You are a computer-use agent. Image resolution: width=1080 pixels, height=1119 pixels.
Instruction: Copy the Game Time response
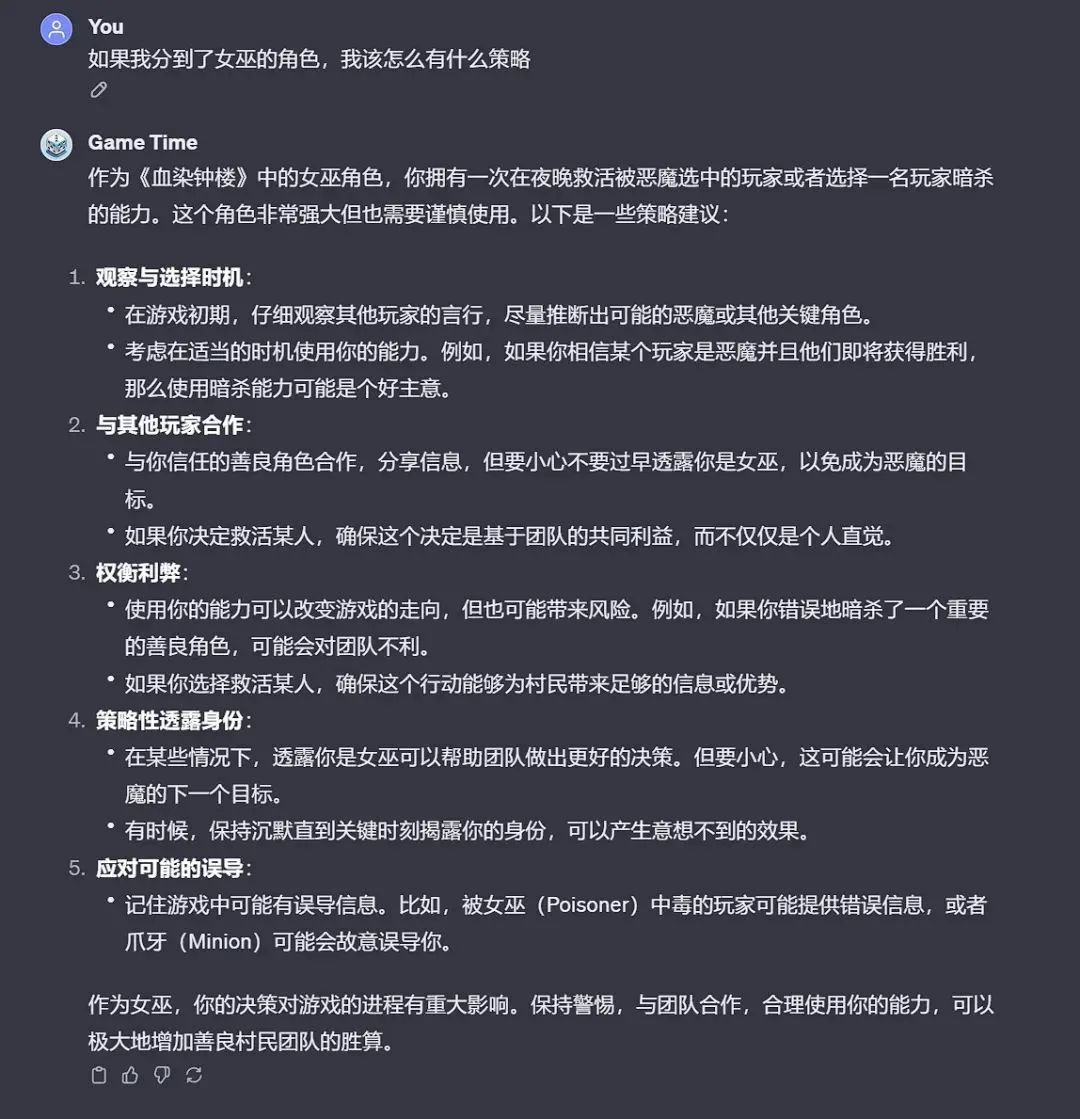tap(99, 1075)
